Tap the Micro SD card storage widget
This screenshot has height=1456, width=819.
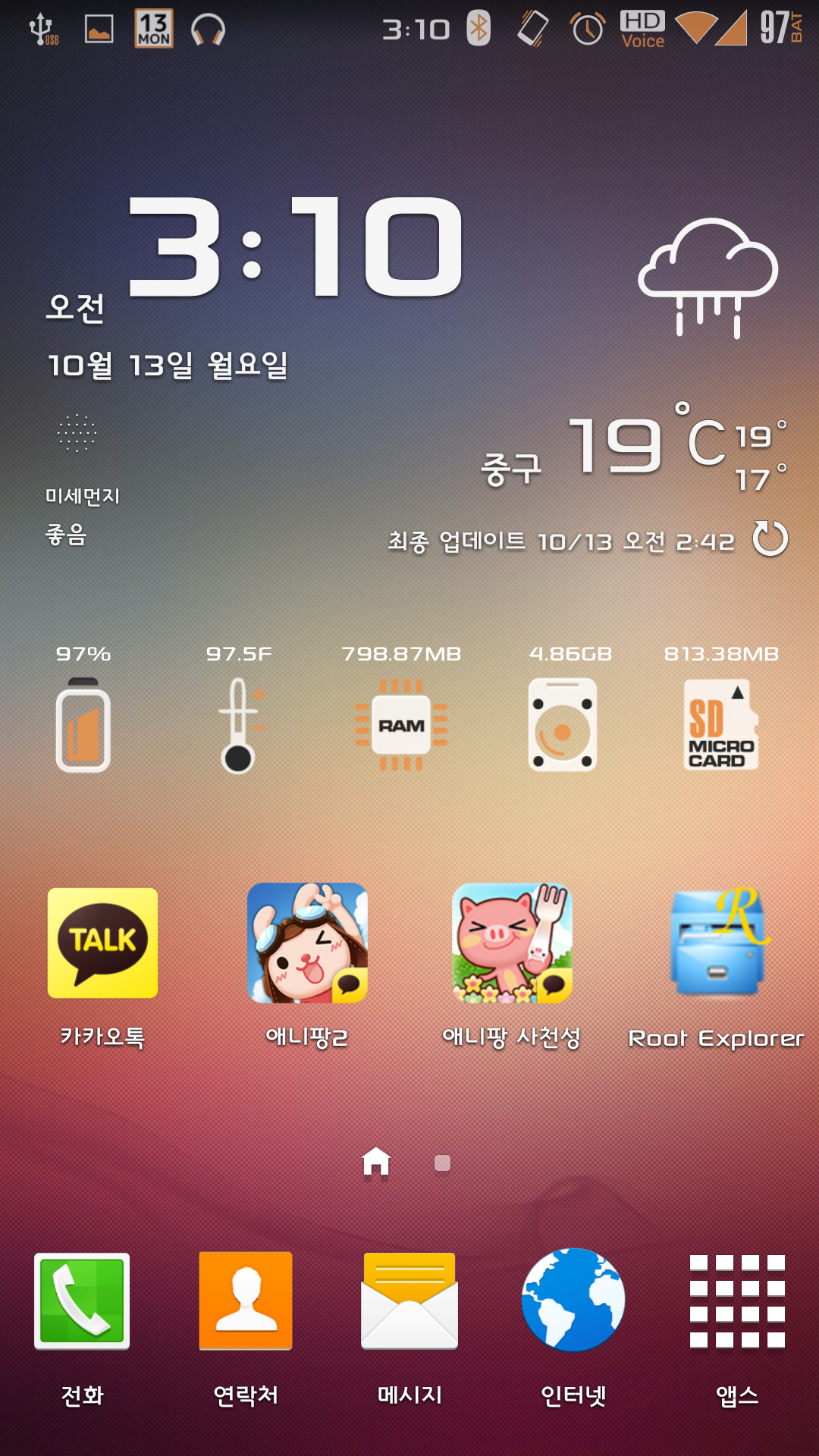(x=720, y=725)
